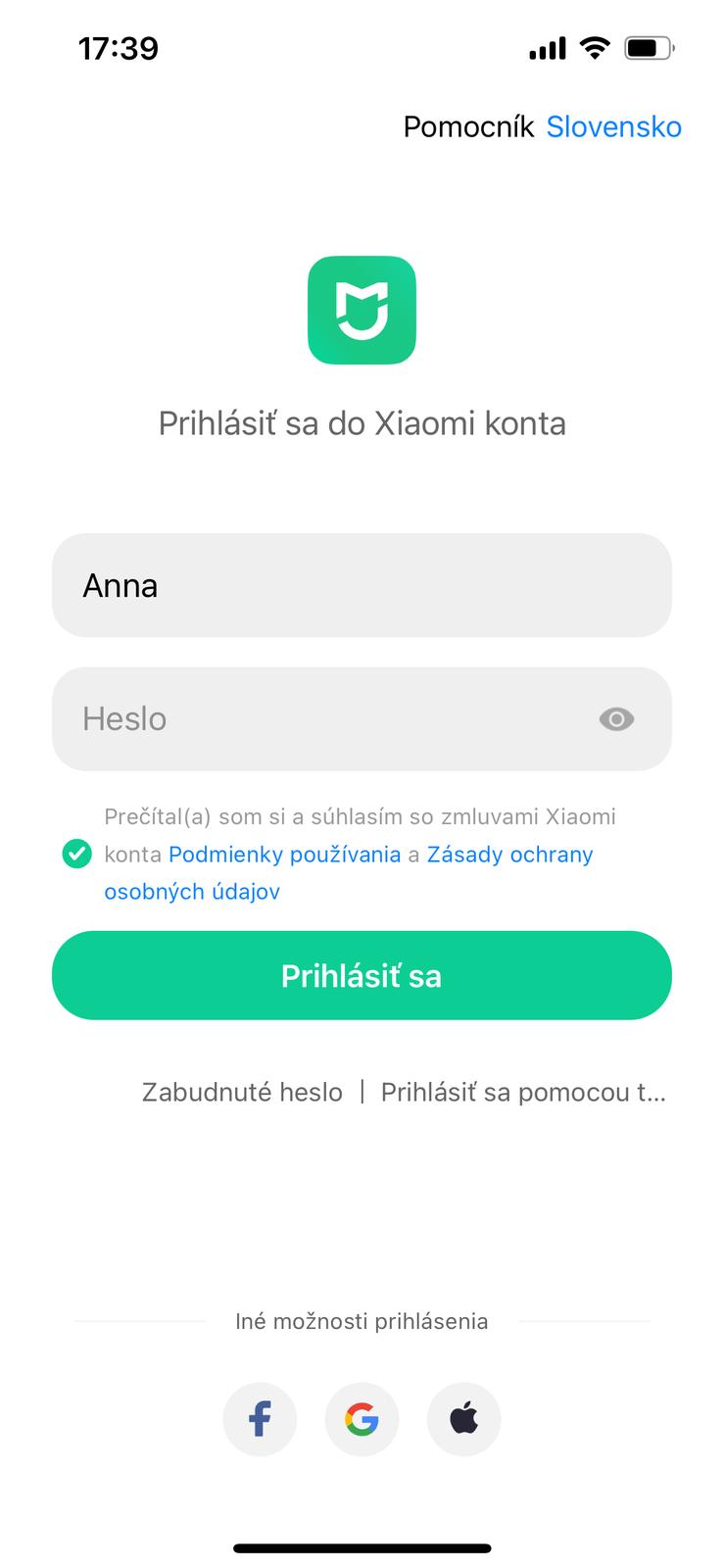Toggle password visibility with the eye icon
The height and width of the screenshot is (1568, 724).
[616, 719]
